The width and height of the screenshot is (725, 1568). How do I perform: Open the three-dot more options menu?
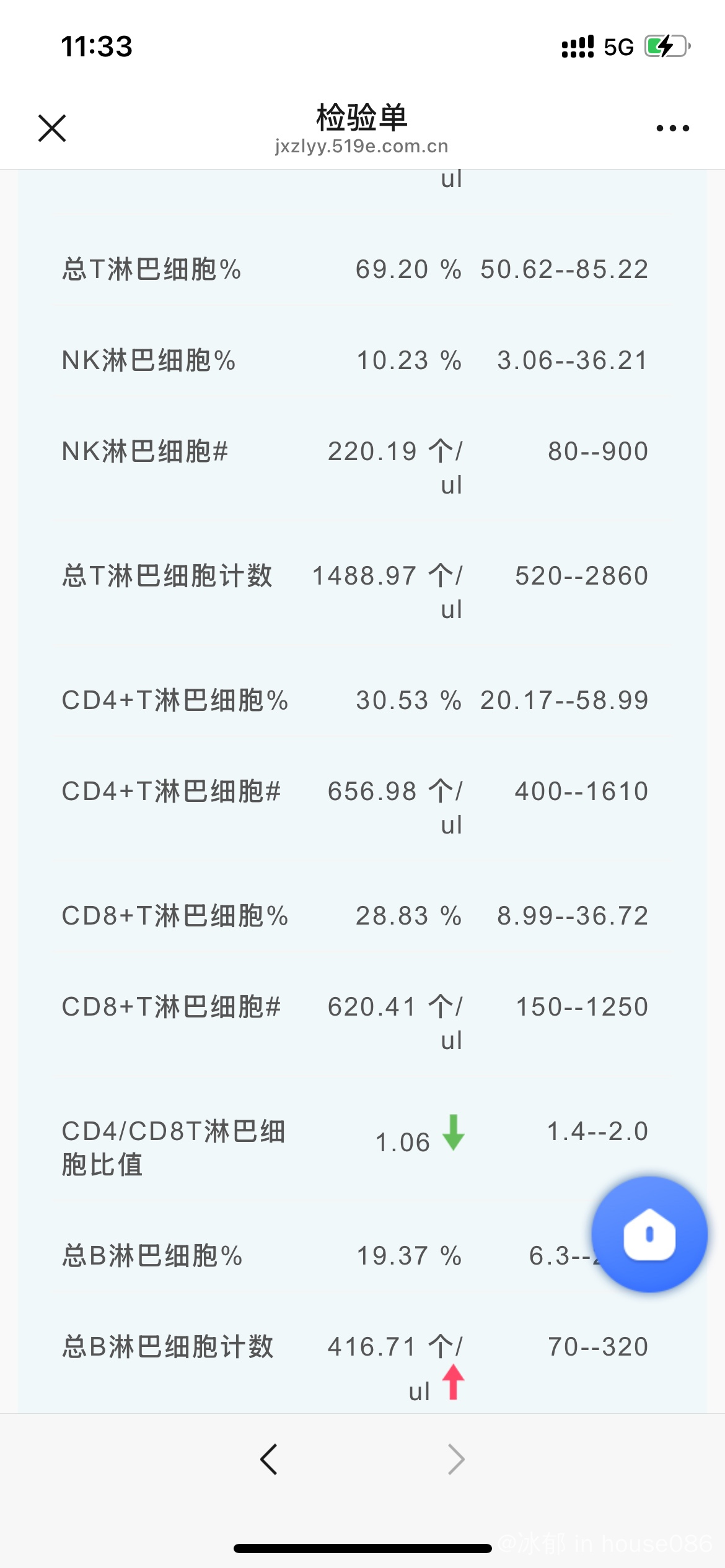(x=672, y=128)
